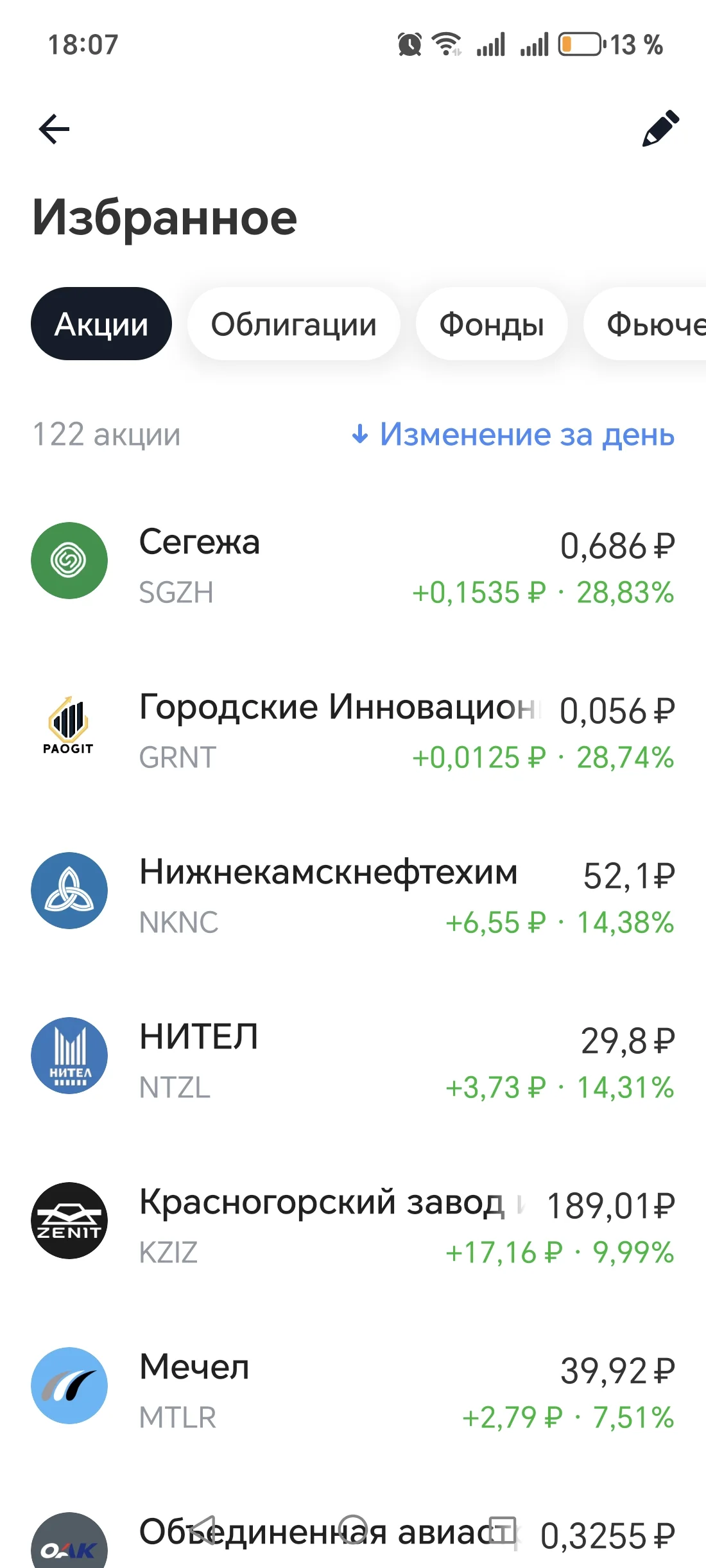Open the edit pencil for favorites
This screenshot has height=1568, width=706.
660,128
